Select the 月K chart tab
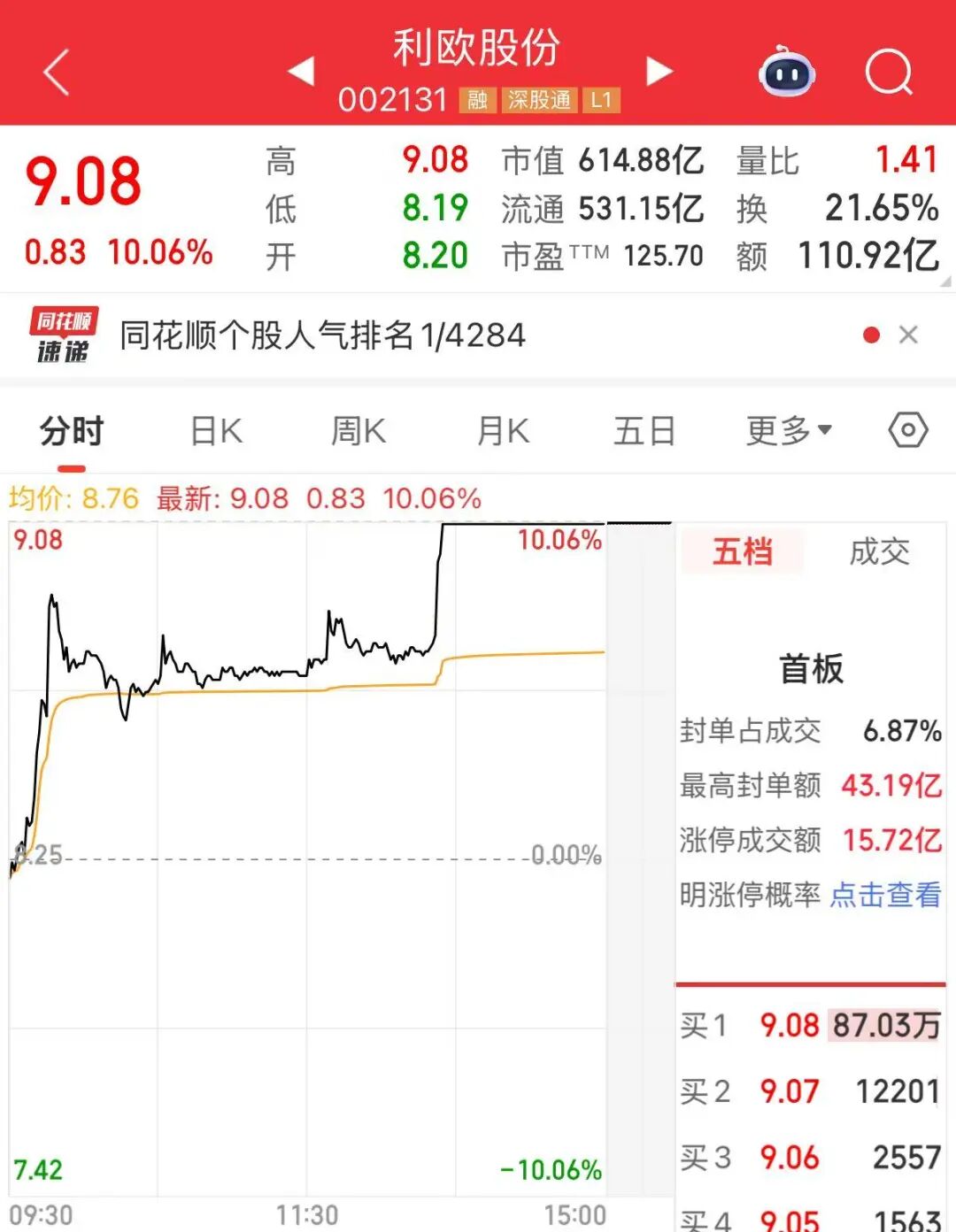956x1232 pixels. coord(500,430)
